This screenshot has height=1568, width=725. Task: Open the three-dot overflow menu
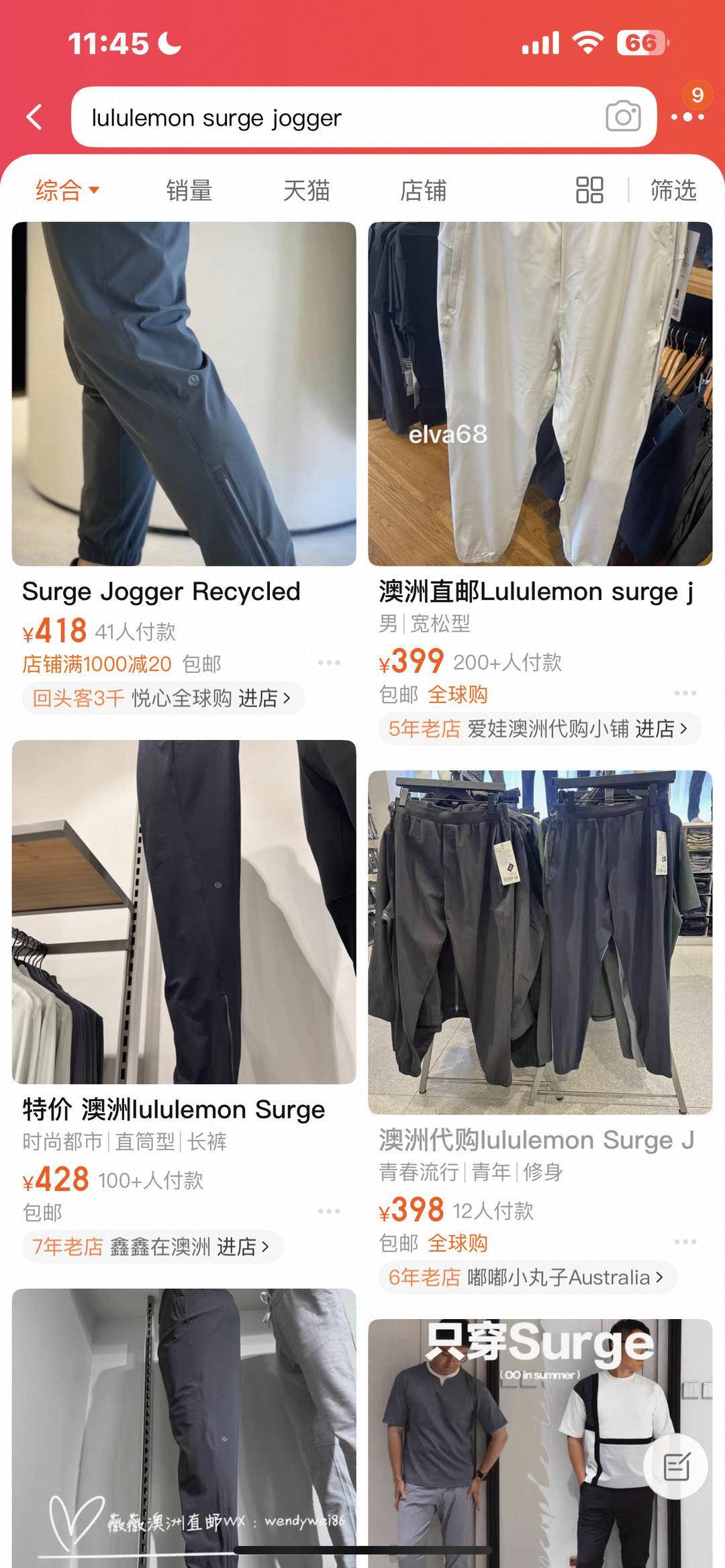[x=688, y=117]
